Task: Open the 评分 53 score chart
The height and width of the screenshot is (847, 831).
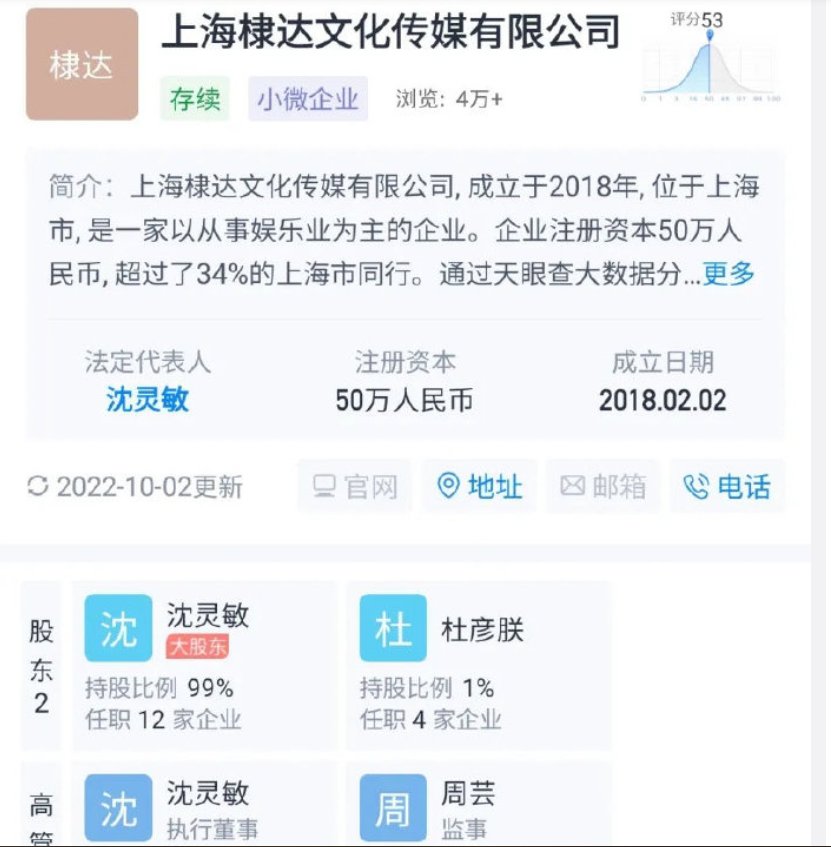Action: click(x=710, y=62)
